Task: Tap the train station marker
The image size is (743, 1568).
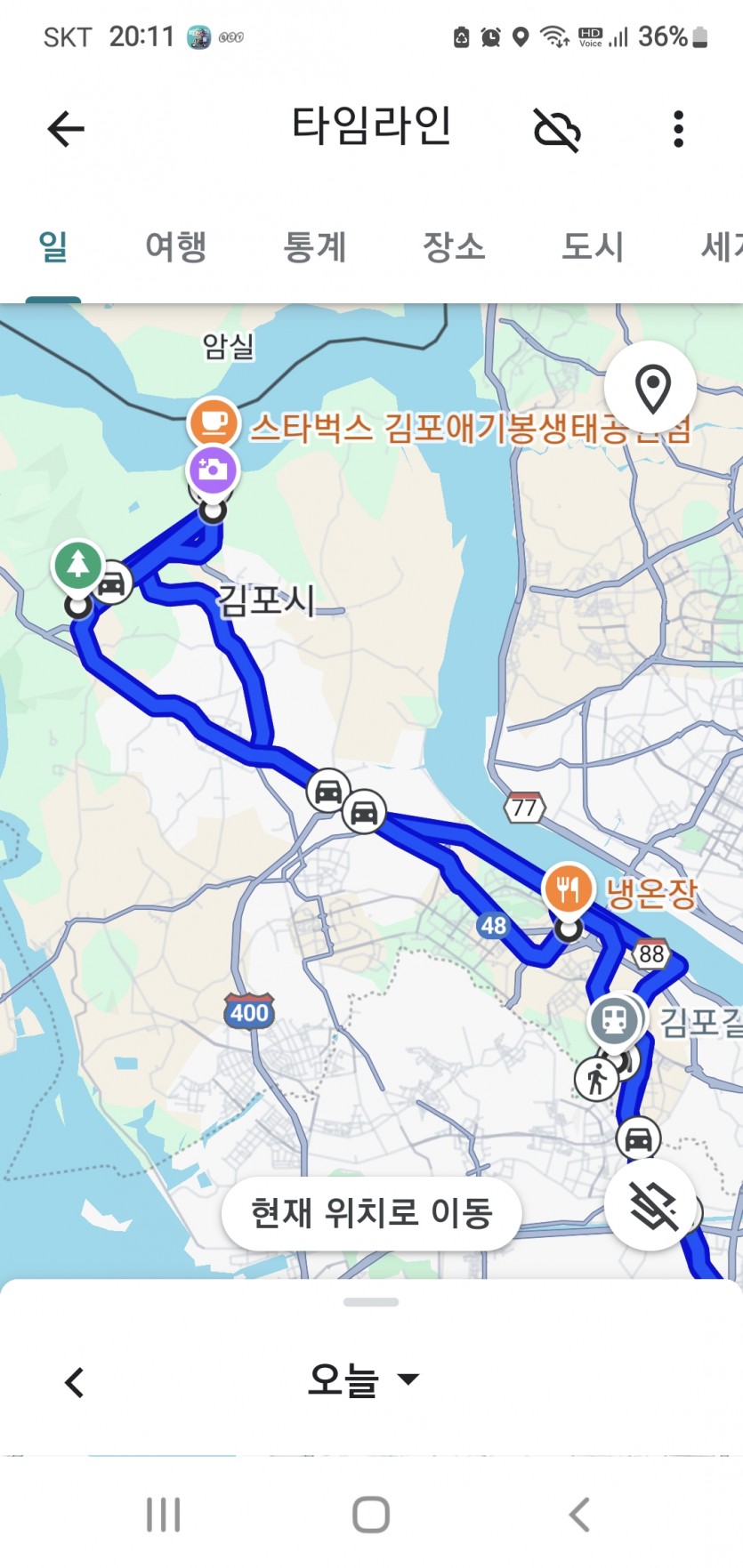Action: (614, 1018)
